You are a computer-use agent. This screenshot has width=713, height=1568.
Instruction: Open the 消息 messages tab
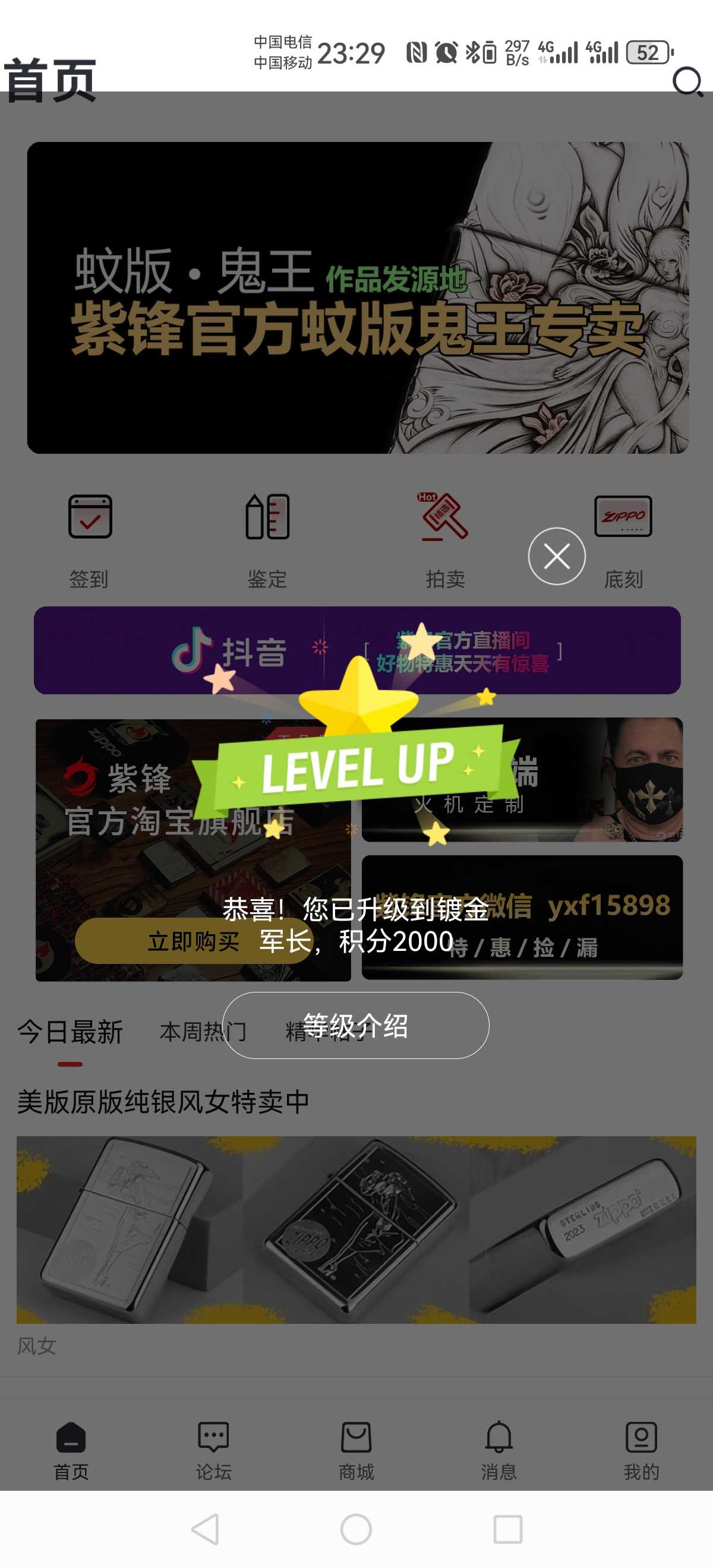pyautogui.click(x=499, y=1451)
